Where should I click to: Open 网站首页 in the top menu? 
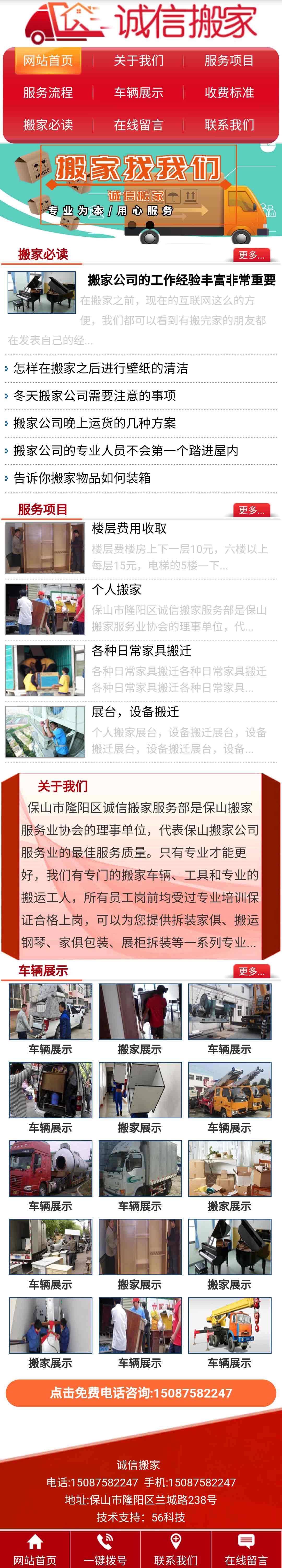[48, 61]
